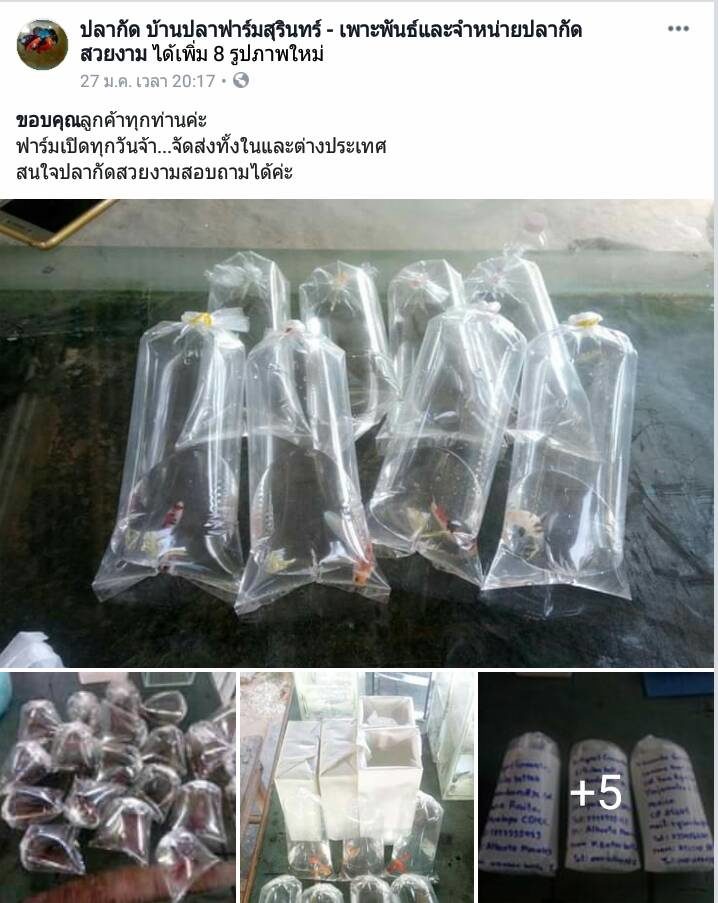This screenshot has height=903, width=718.
Task: Open the post timestamp 27 ม.ค. 20:17
Action: pos(148,80)
